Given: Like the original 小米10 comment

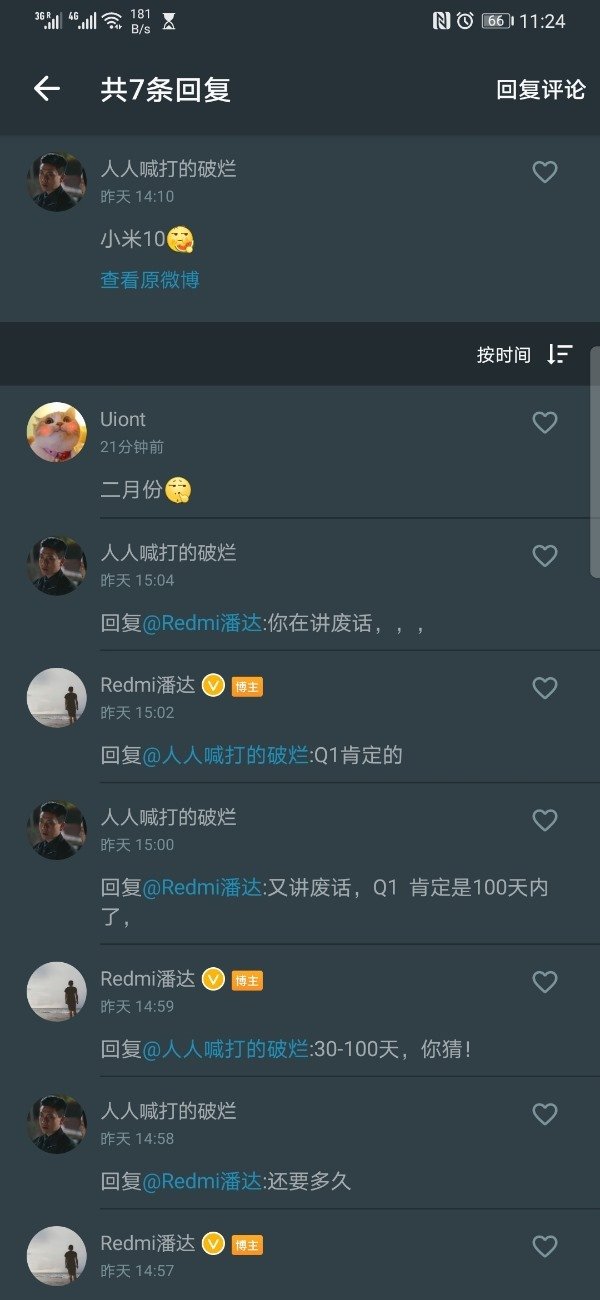Looking at the screenshot, I should click(544, 172).
